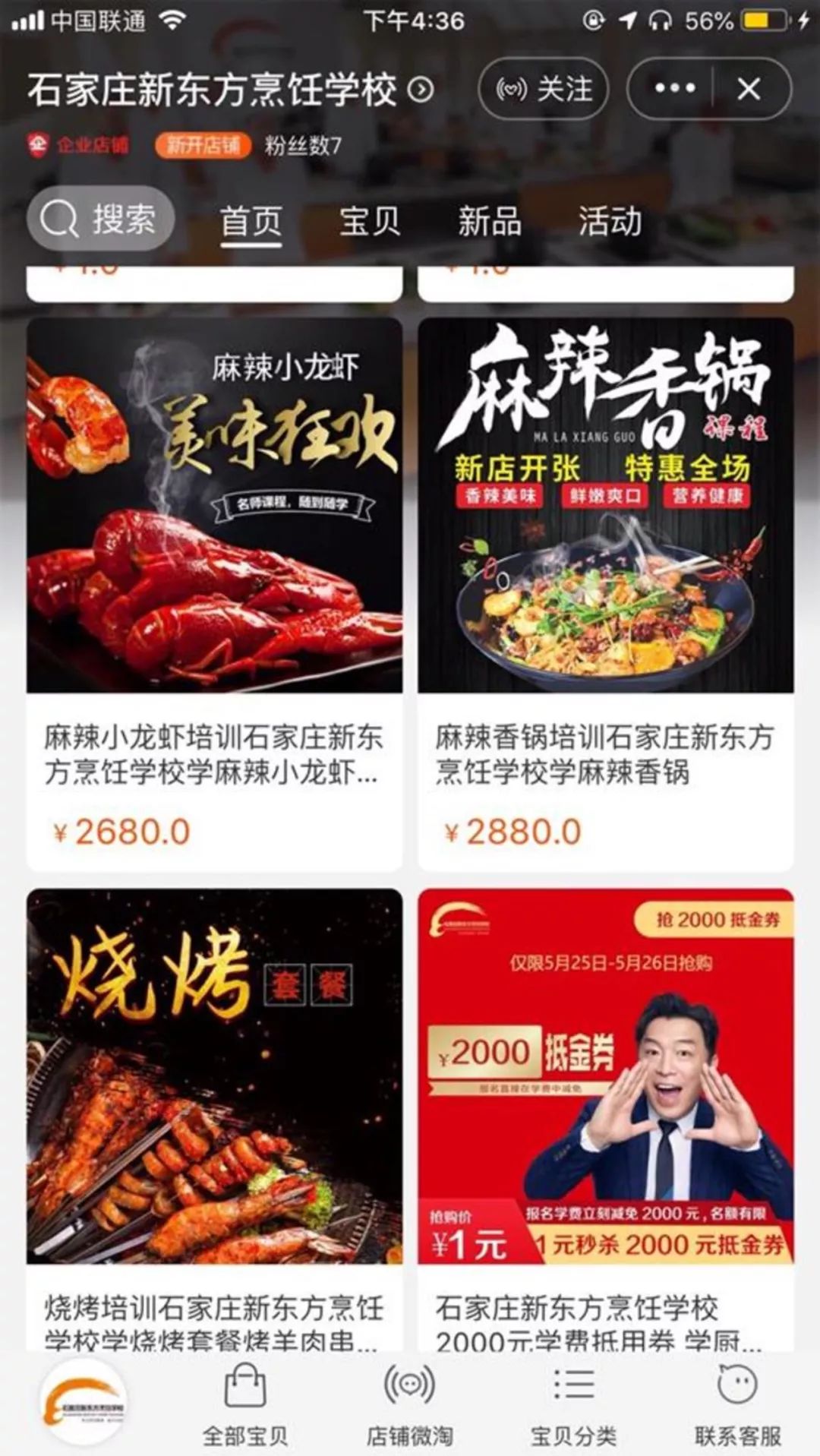Tap the store logo in bottom bar
The image size is (820, 1456).
click(x=84, y=1402)
